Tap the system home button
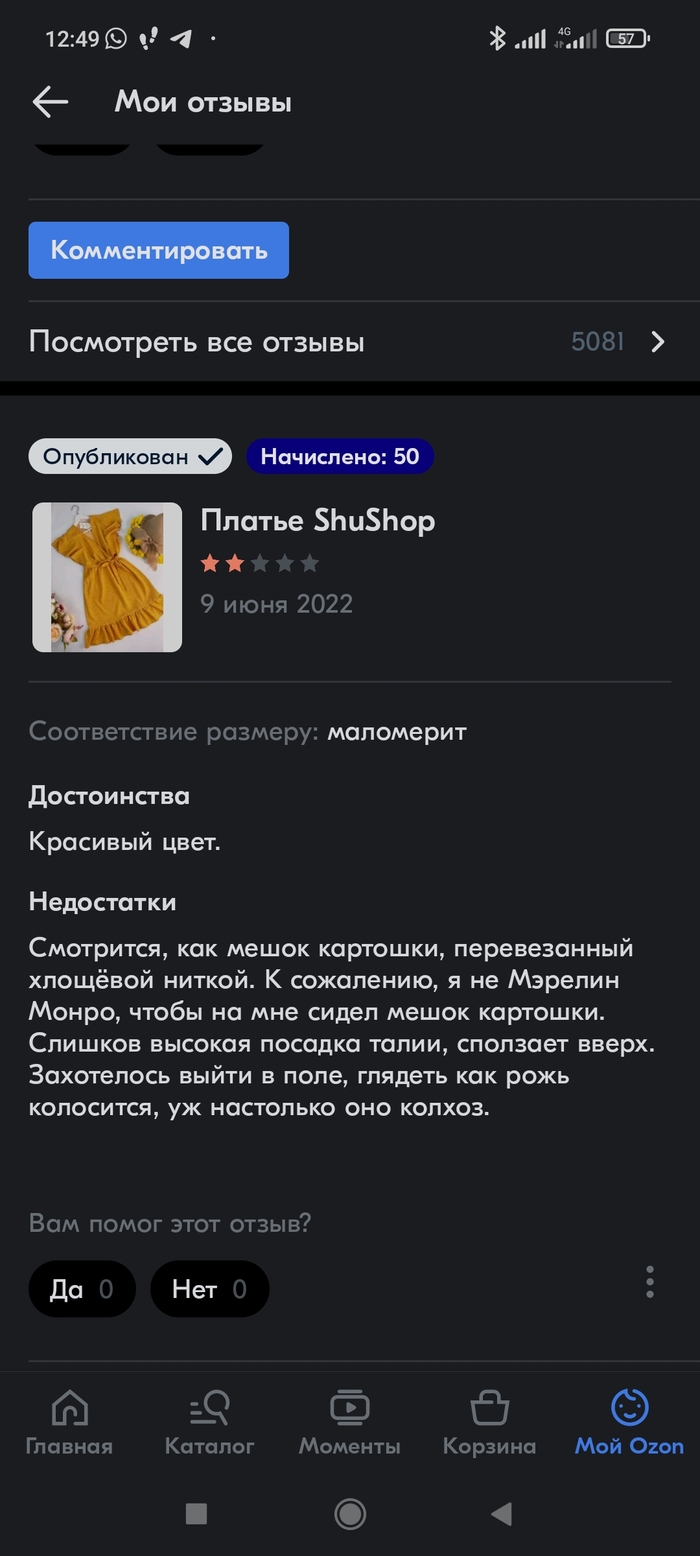 tap(350, 1514)
